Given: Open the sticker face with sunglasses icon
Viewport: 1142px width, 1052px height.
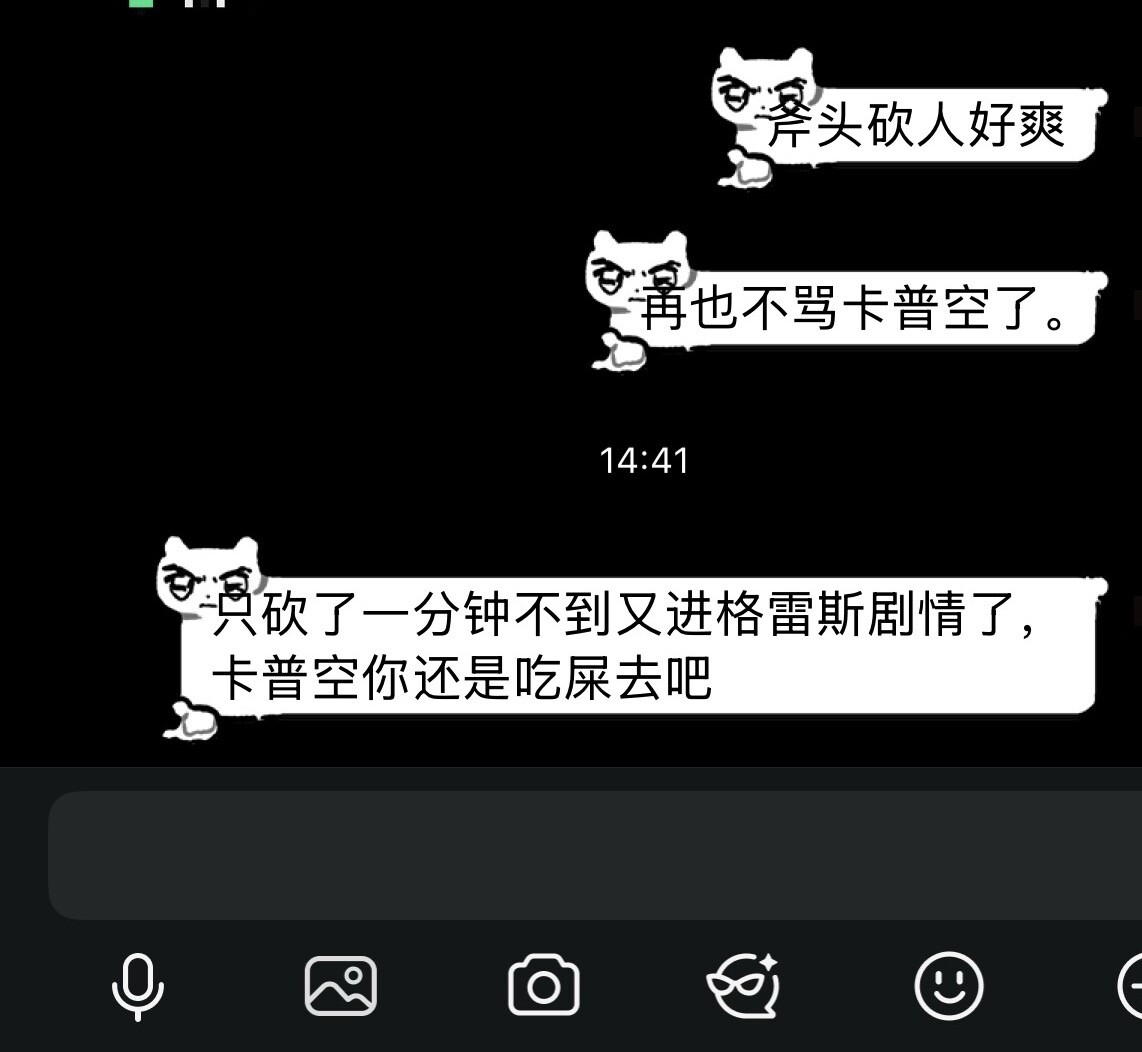Looking at the screenshot, I should point(745,986).
